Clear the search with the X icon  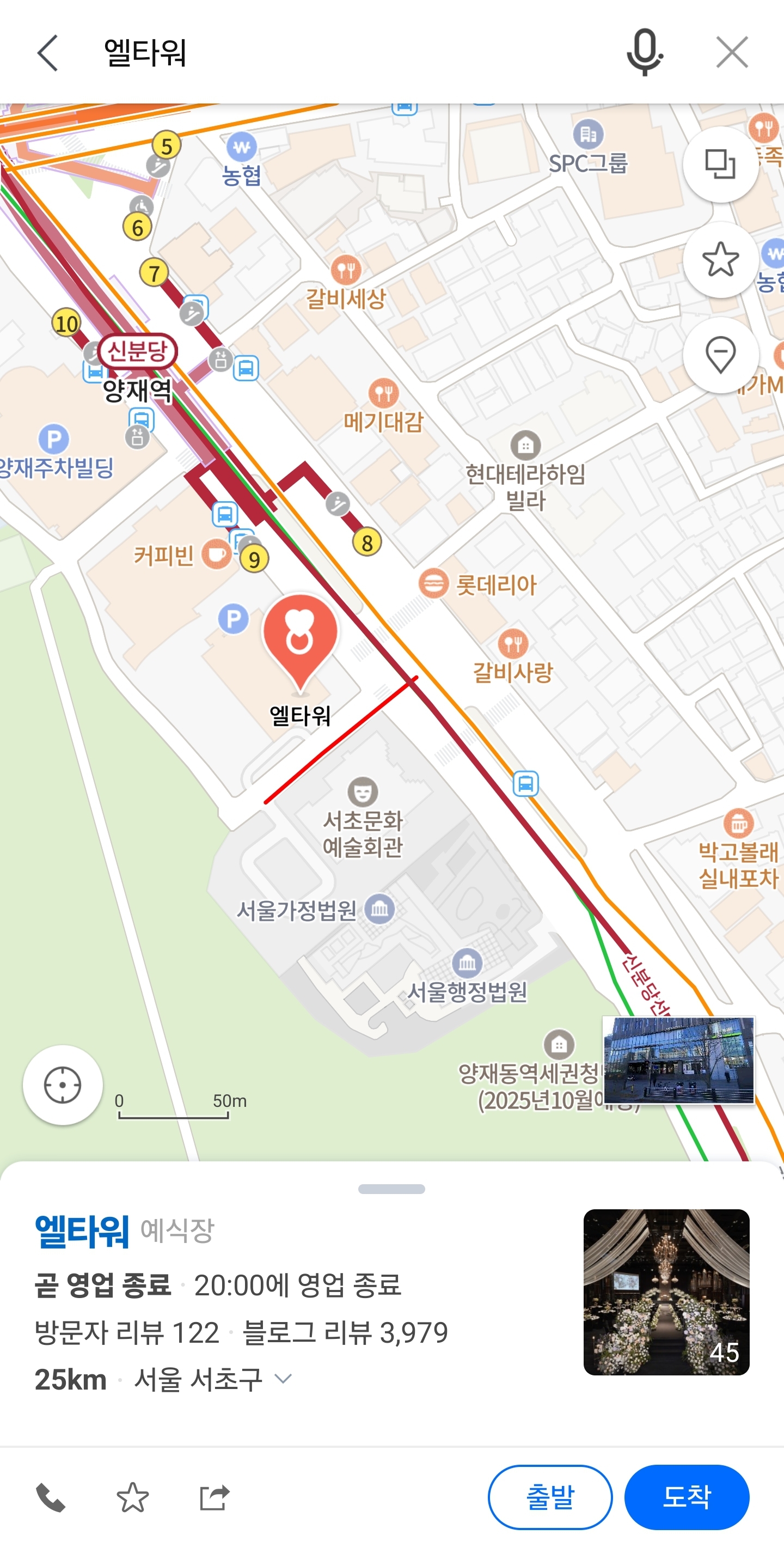tap(732, 53)
